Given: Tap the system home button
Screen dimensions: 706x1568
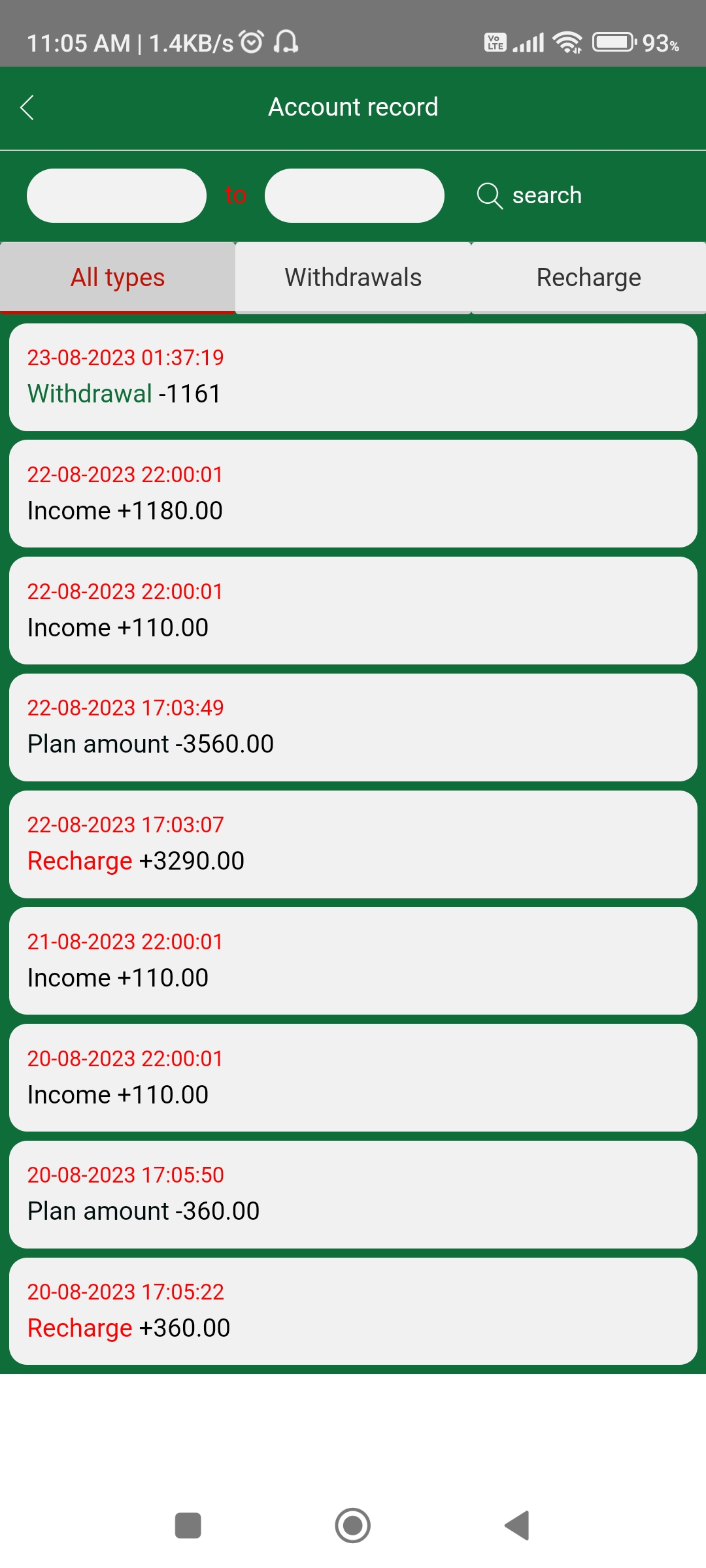Looking at the screenshot, I should [x=353, y=1526].
